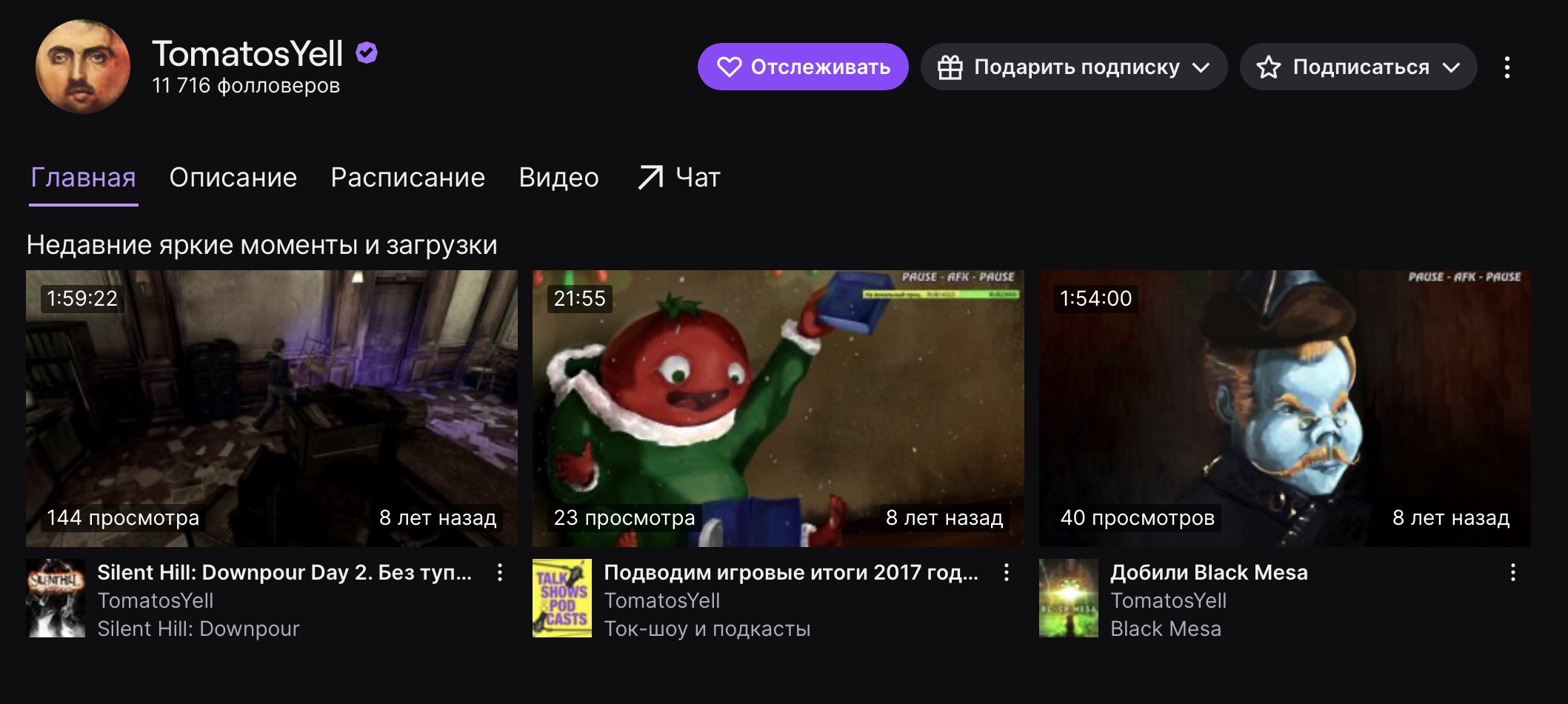Tap the Отслеживать follow button
Viewport: 1568px width, 704px height.
[x=803, y=67]
